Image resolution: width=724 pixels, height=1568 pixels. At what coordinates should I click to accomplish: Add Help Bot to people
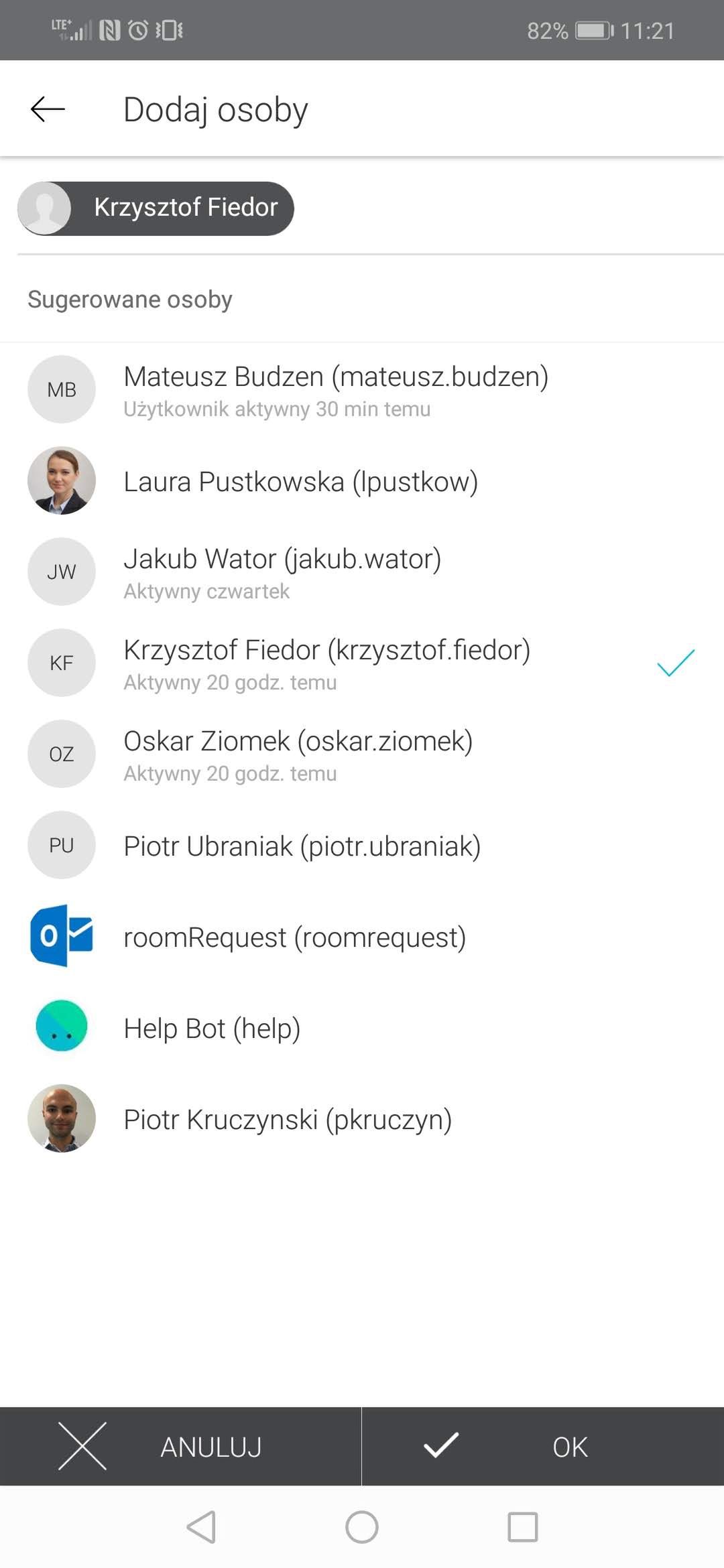click(x=362, y=1028)
